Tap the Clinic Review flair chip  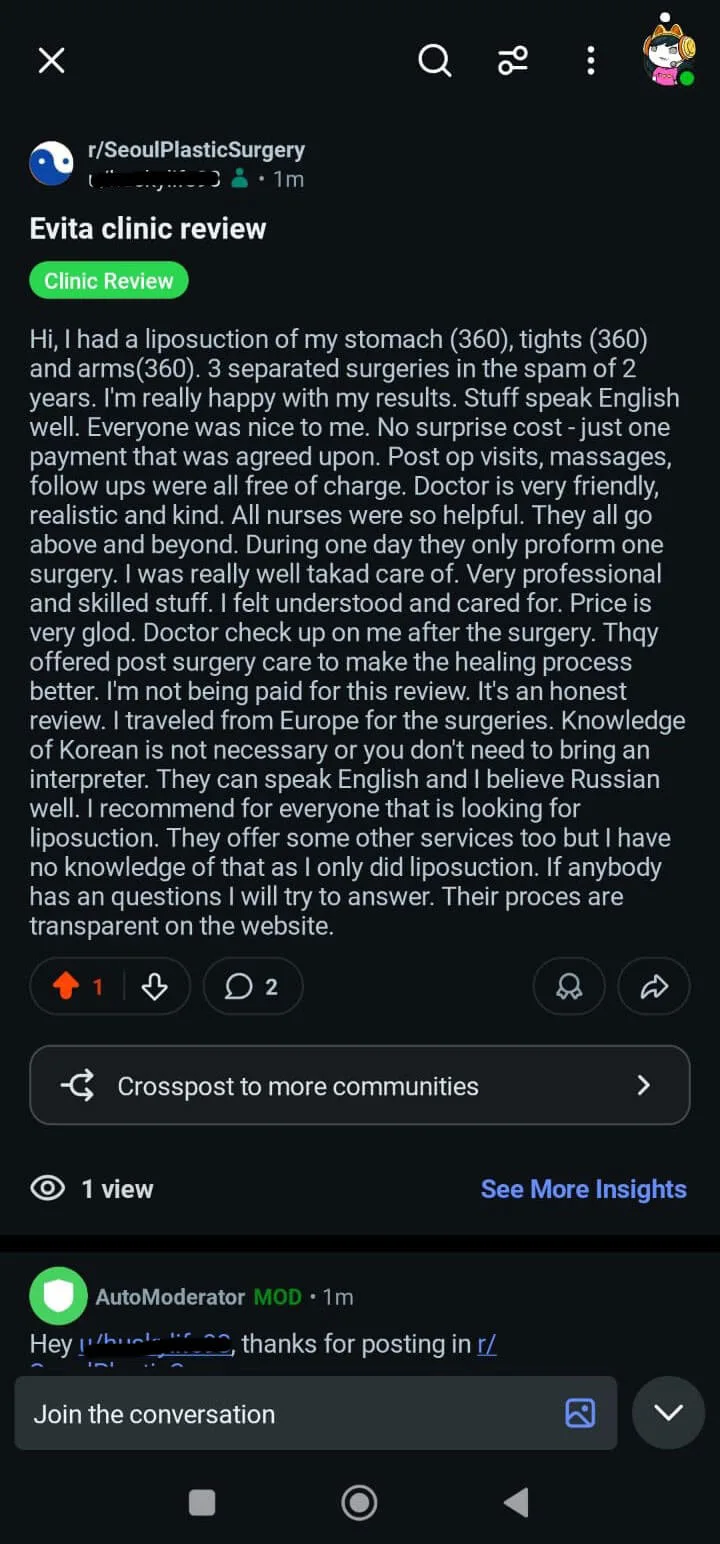tap(109, 281)
